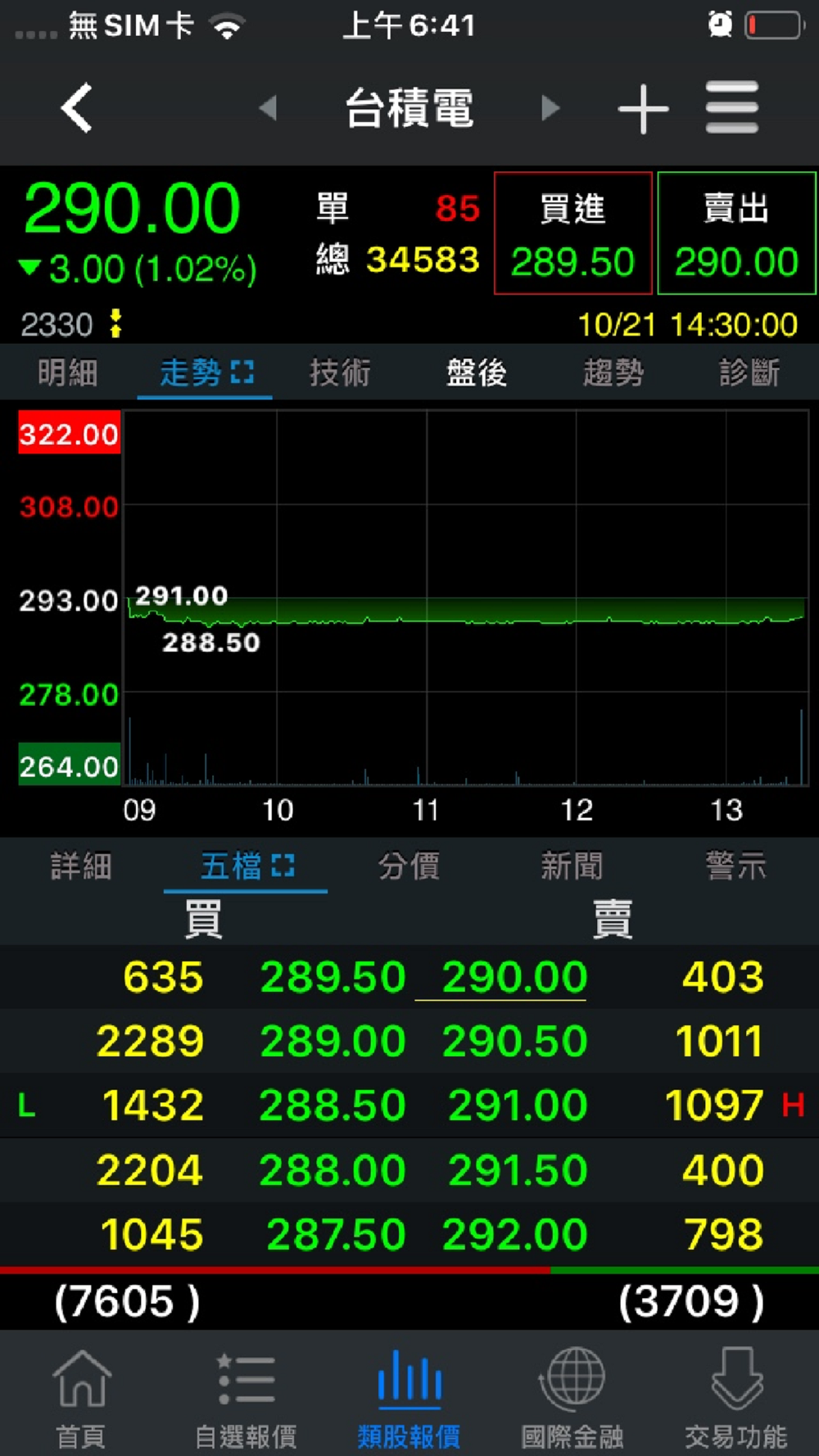View the 趨勢 tab

pos(613,373)
